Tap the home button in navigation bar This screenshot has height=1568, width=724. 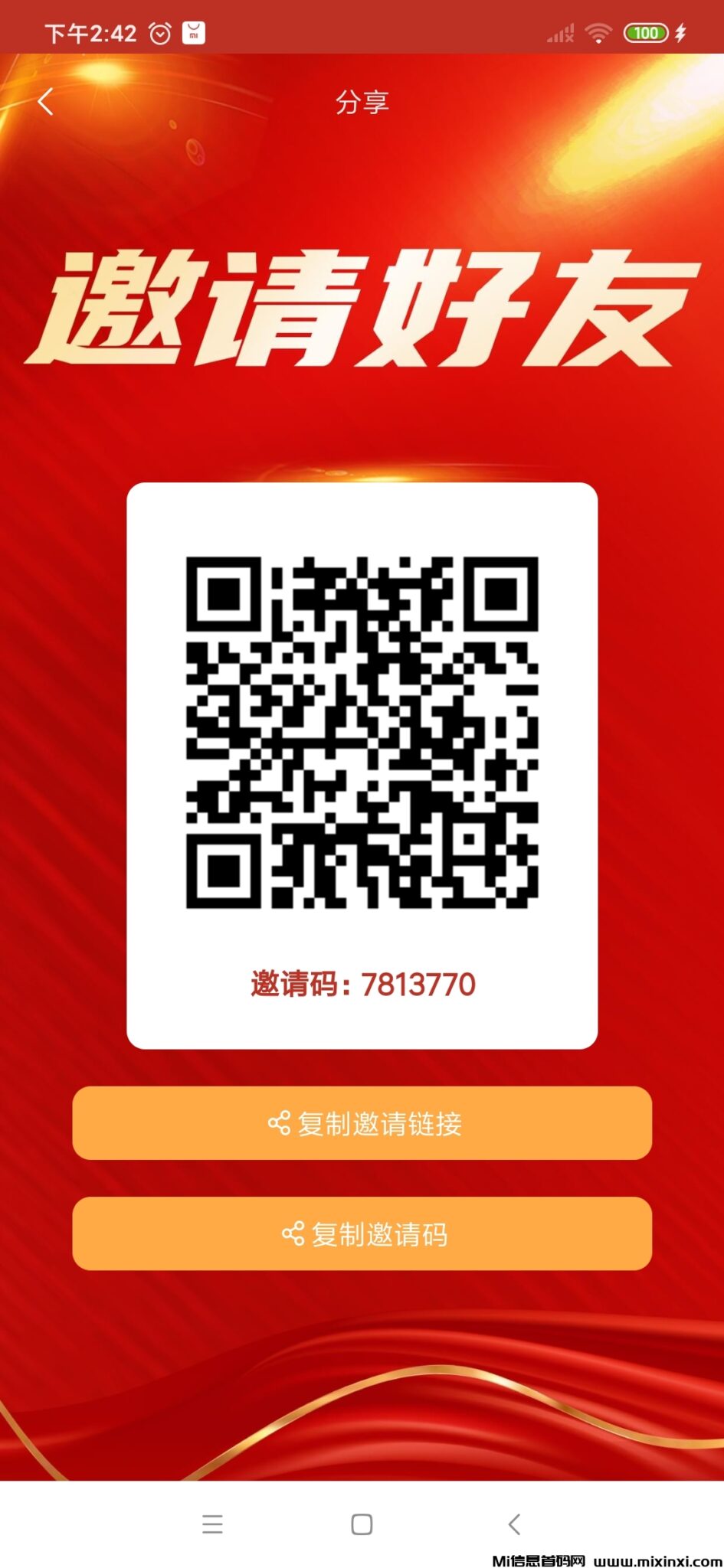(x=362, y=1524)
